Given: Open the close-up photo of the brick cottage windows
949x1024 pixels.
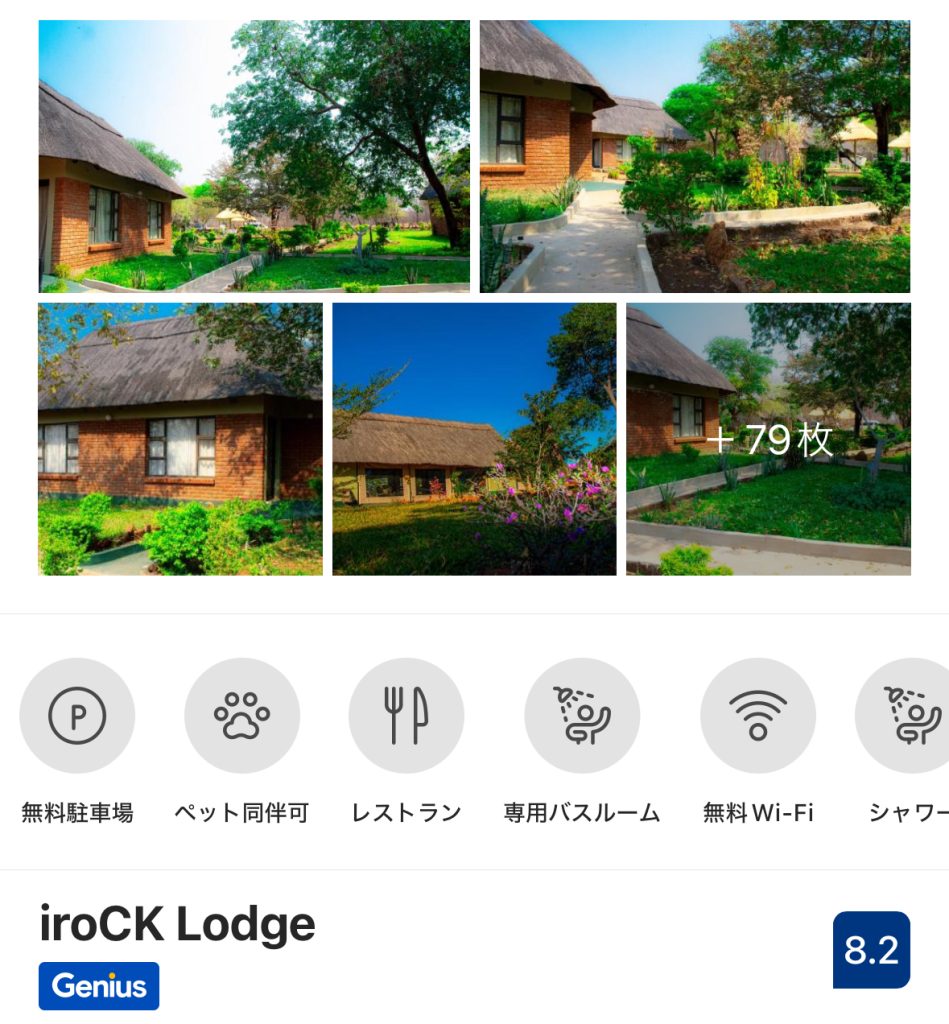Looking at the screenshot, I should [x=180, y=439].
